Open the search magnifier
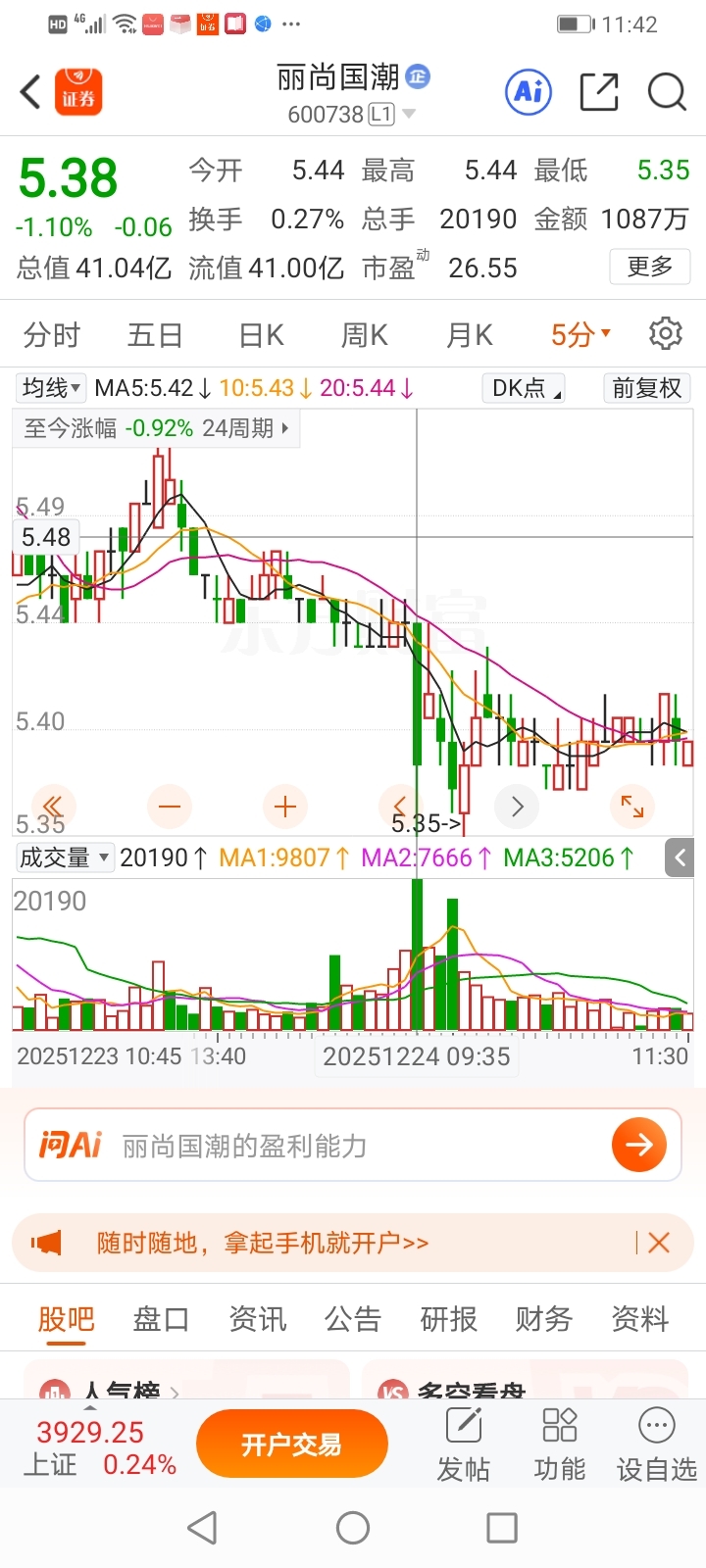 667,92
